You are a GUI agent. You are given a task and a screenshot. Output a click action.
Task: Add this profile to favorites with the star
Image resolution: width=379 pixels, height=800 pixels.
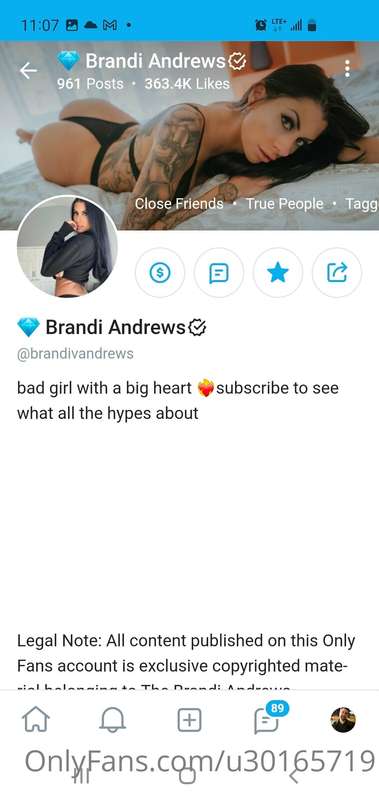tap(278, 273)
